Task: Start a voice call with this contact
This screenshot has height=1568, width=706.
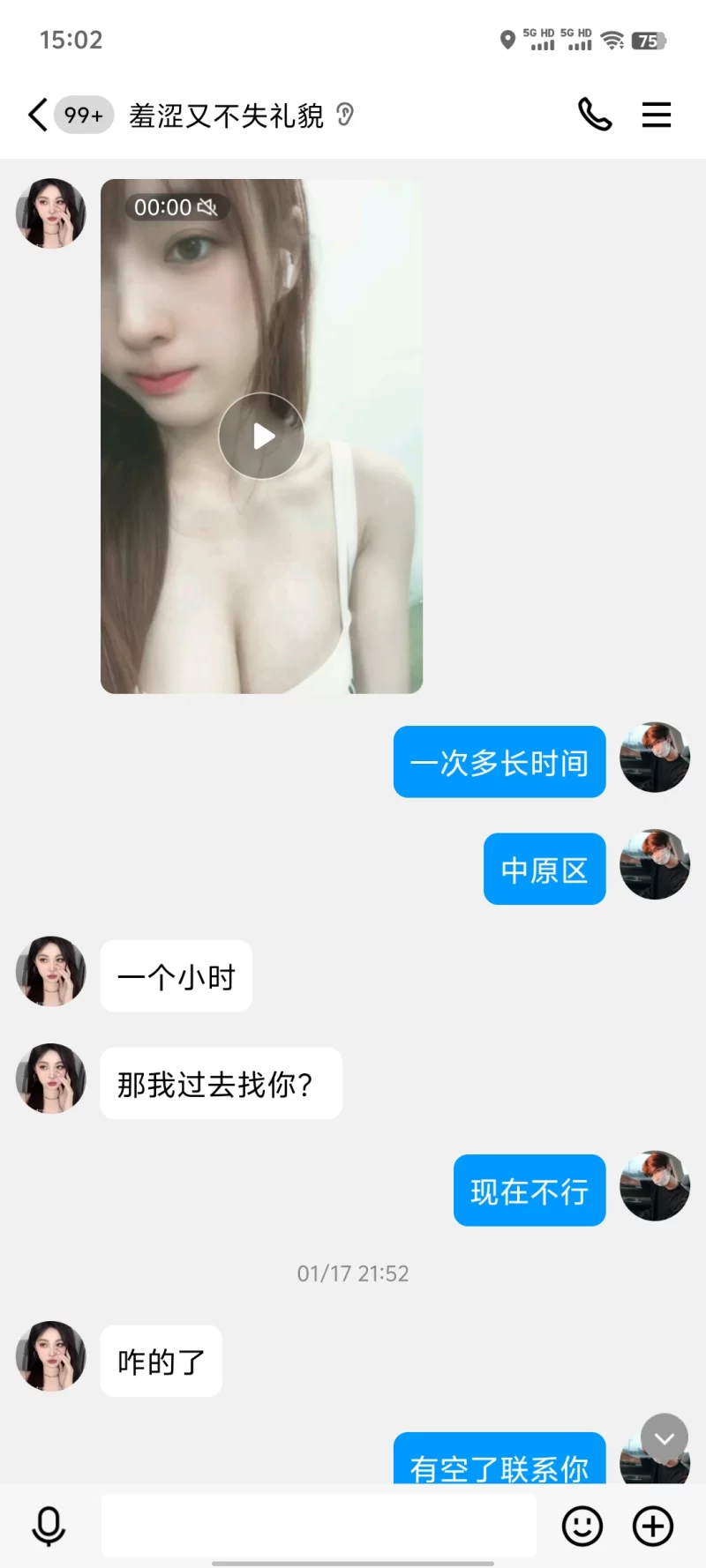Action: point(595,115)
